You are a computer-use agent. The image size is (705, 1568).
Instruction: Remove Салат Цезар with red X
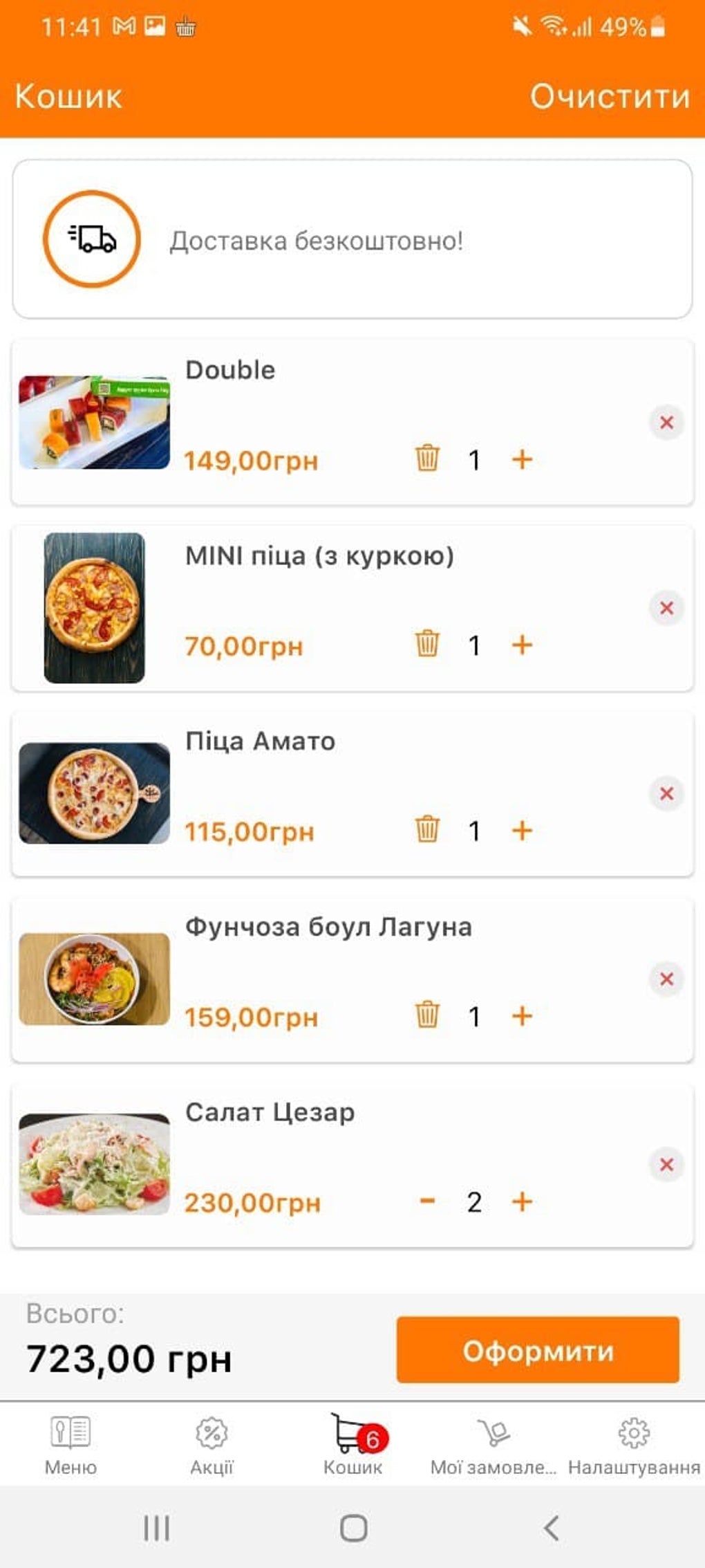666,1164
